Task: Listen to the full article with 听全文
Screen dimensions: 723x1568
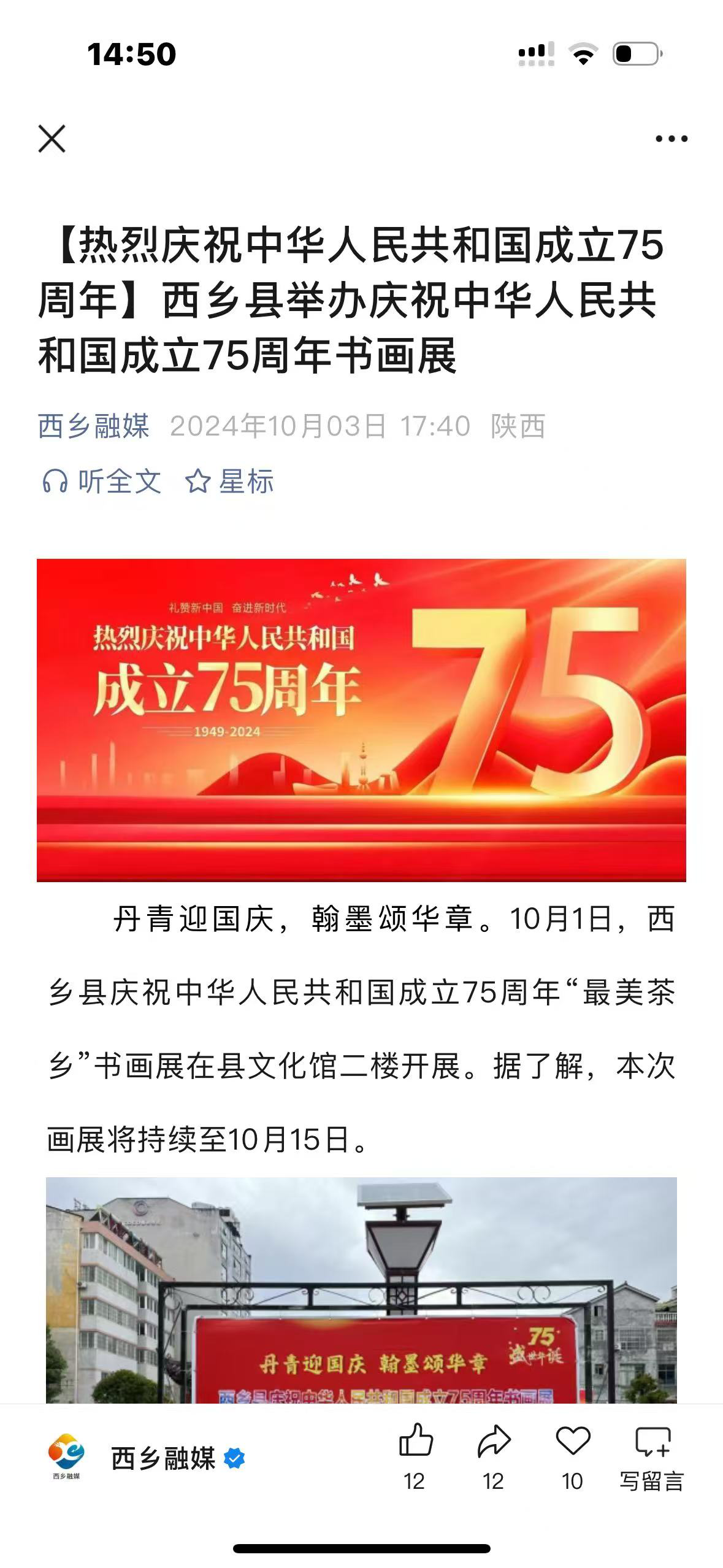Action: point(102,482)
